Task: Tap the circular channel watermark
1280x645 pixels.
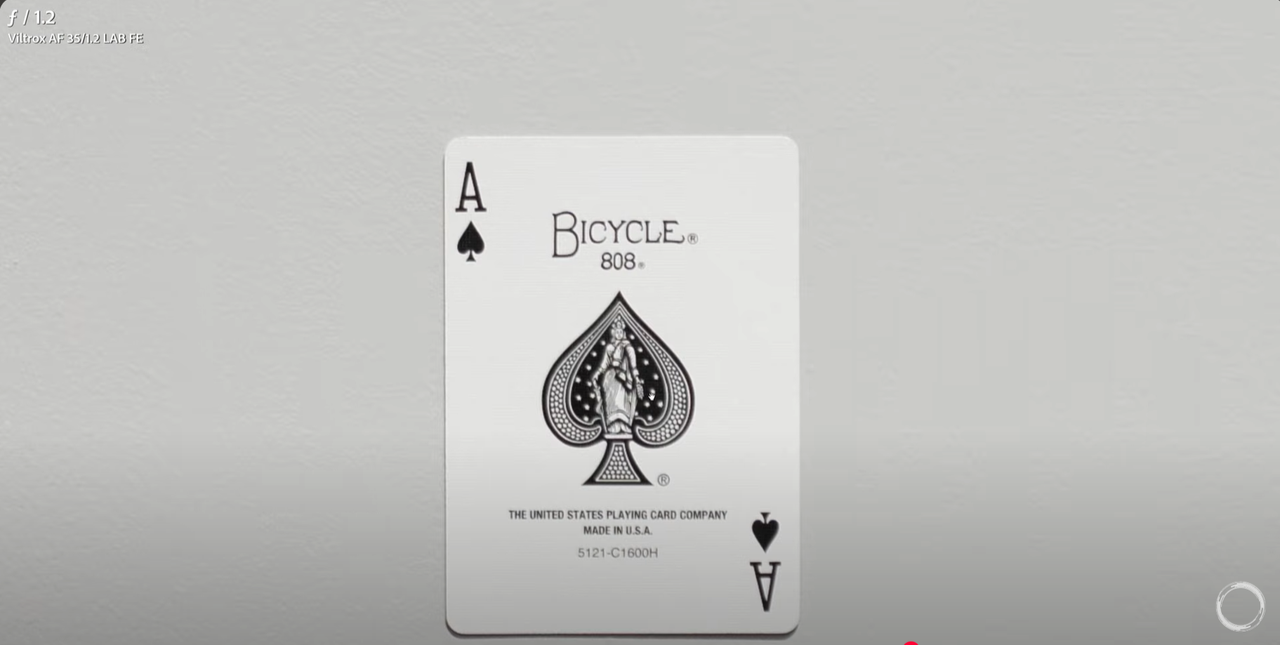Action: (x=1240, y=606)
